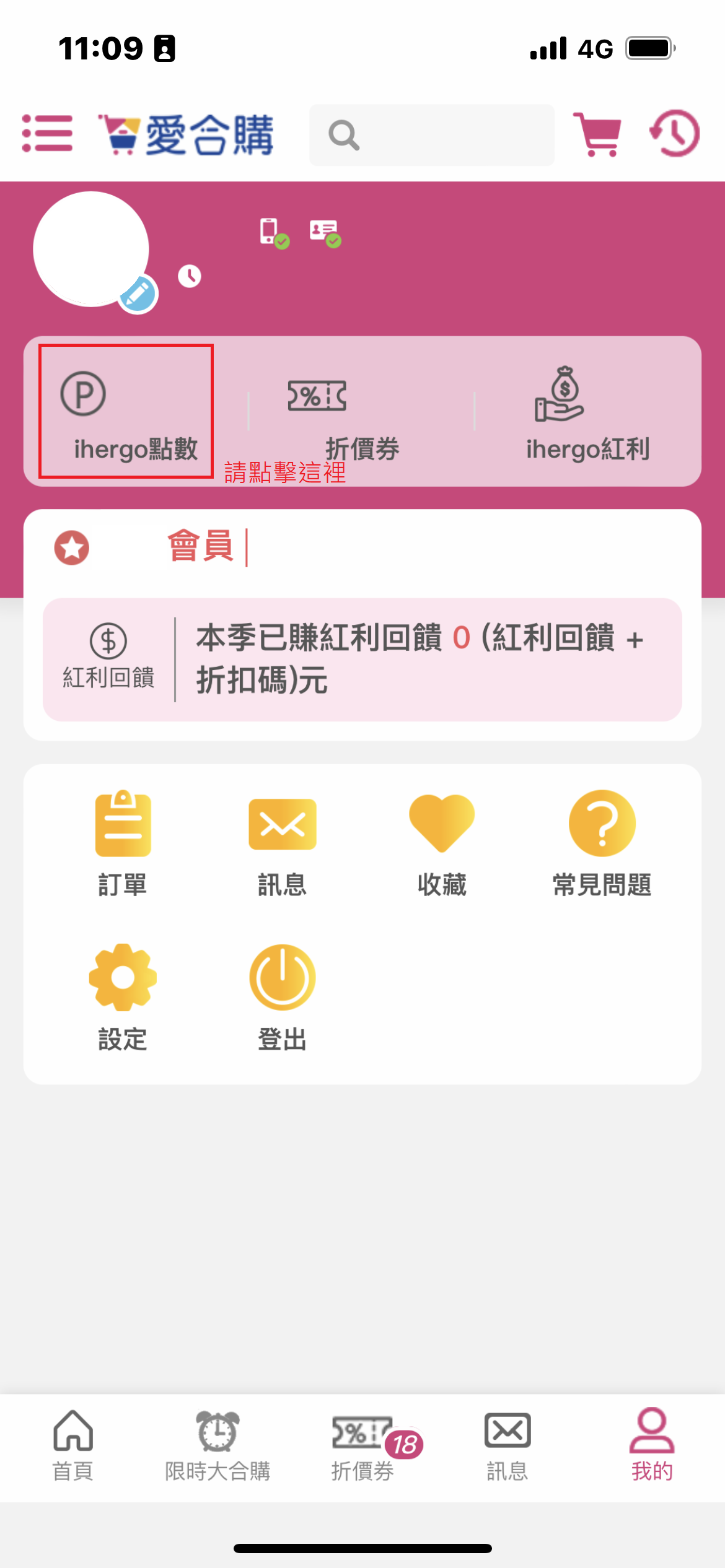Open ihergo點數 points
Image resolution: width=725 pixels, height=1568 pixels.
[126, 411]
